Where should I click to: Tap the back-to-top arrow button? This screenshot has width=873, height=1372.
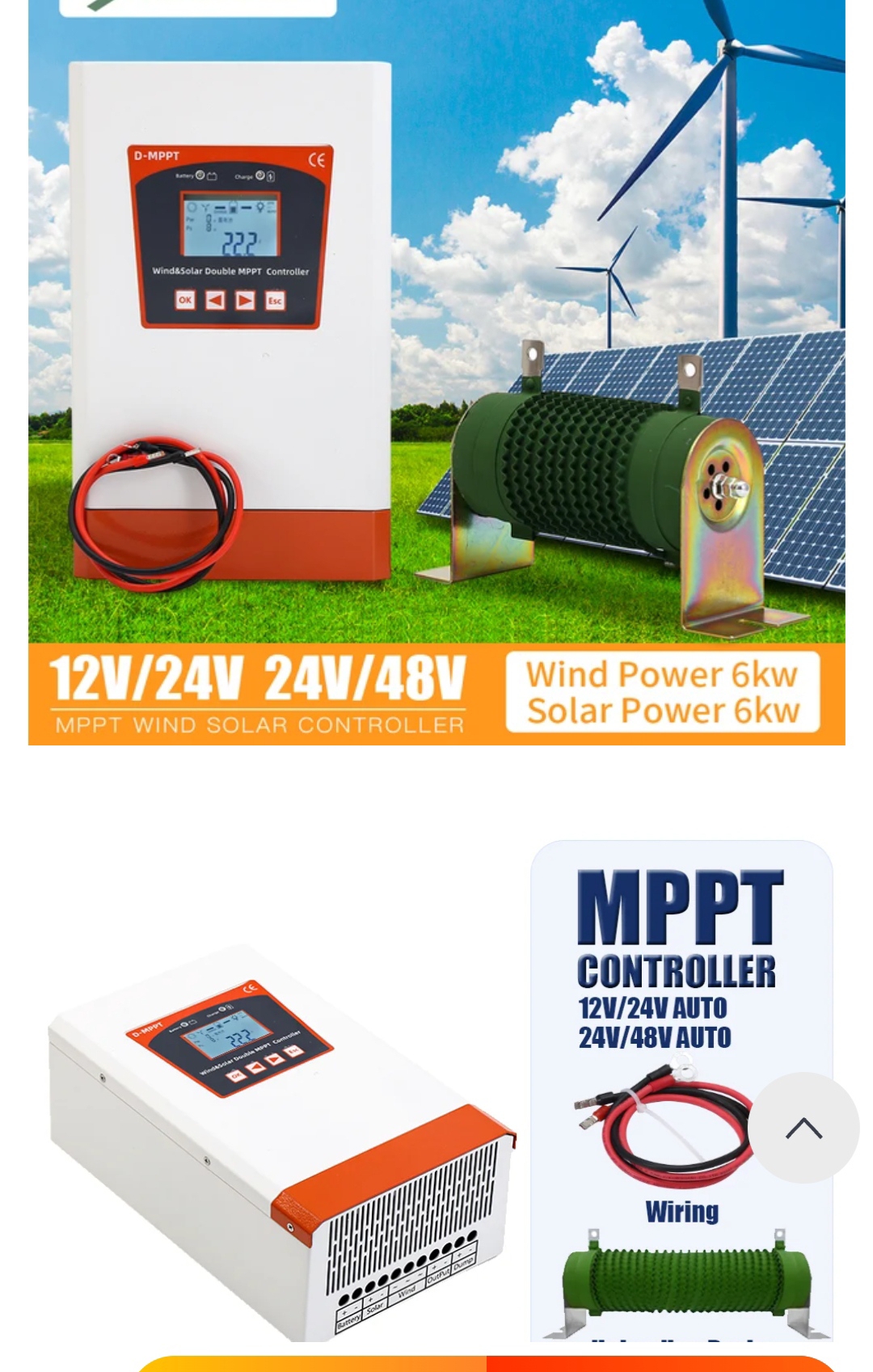point(803,1128)
